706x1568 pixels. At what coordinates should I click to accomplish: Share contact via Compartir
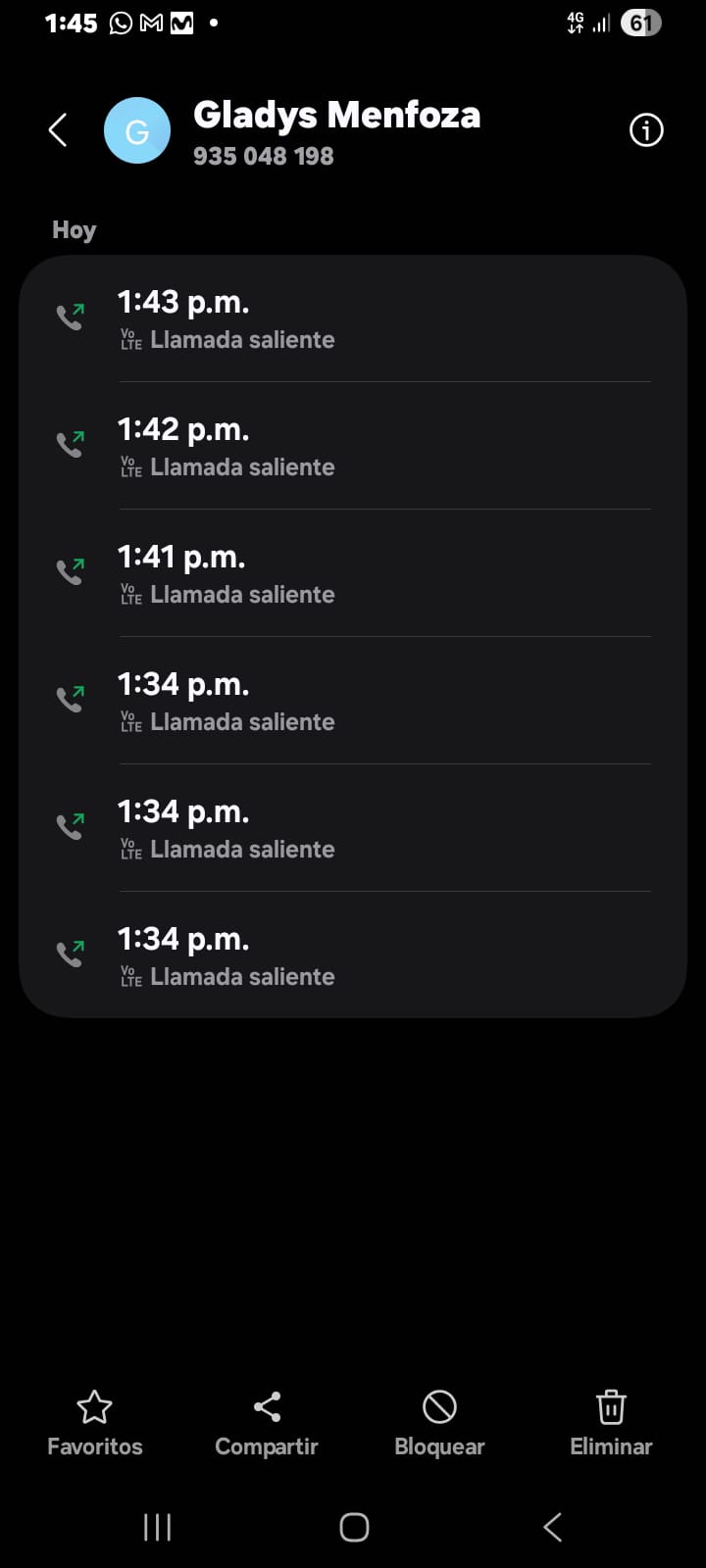267,1423
